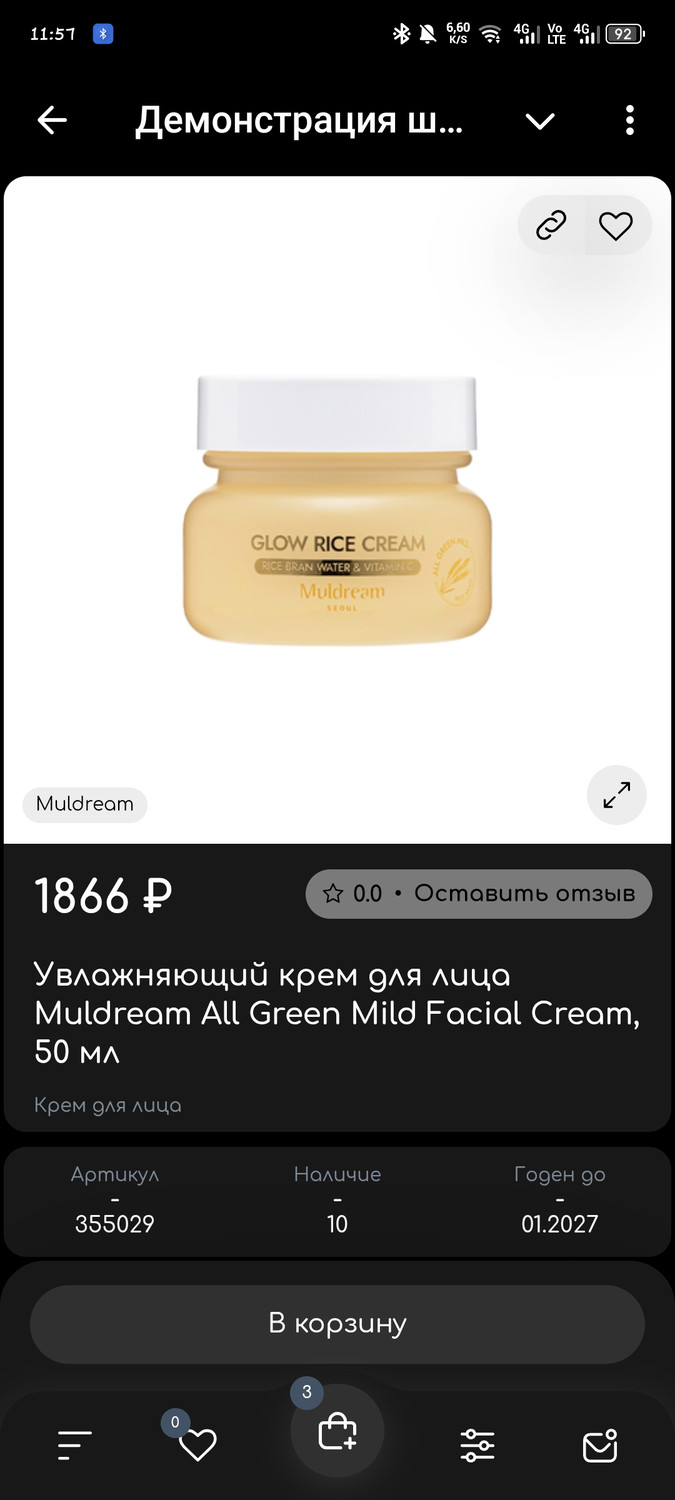Open the messages envelope in the bottom bar

pyautogui.click(x=600, y=1445)
